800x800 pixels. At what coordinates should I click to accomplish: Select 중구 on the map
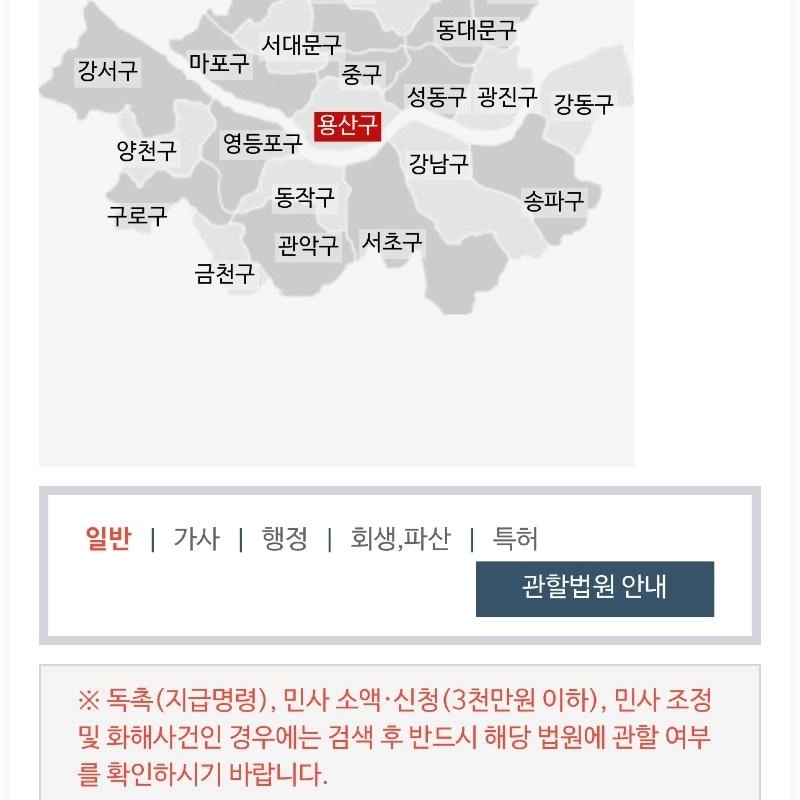coord(362,74)
